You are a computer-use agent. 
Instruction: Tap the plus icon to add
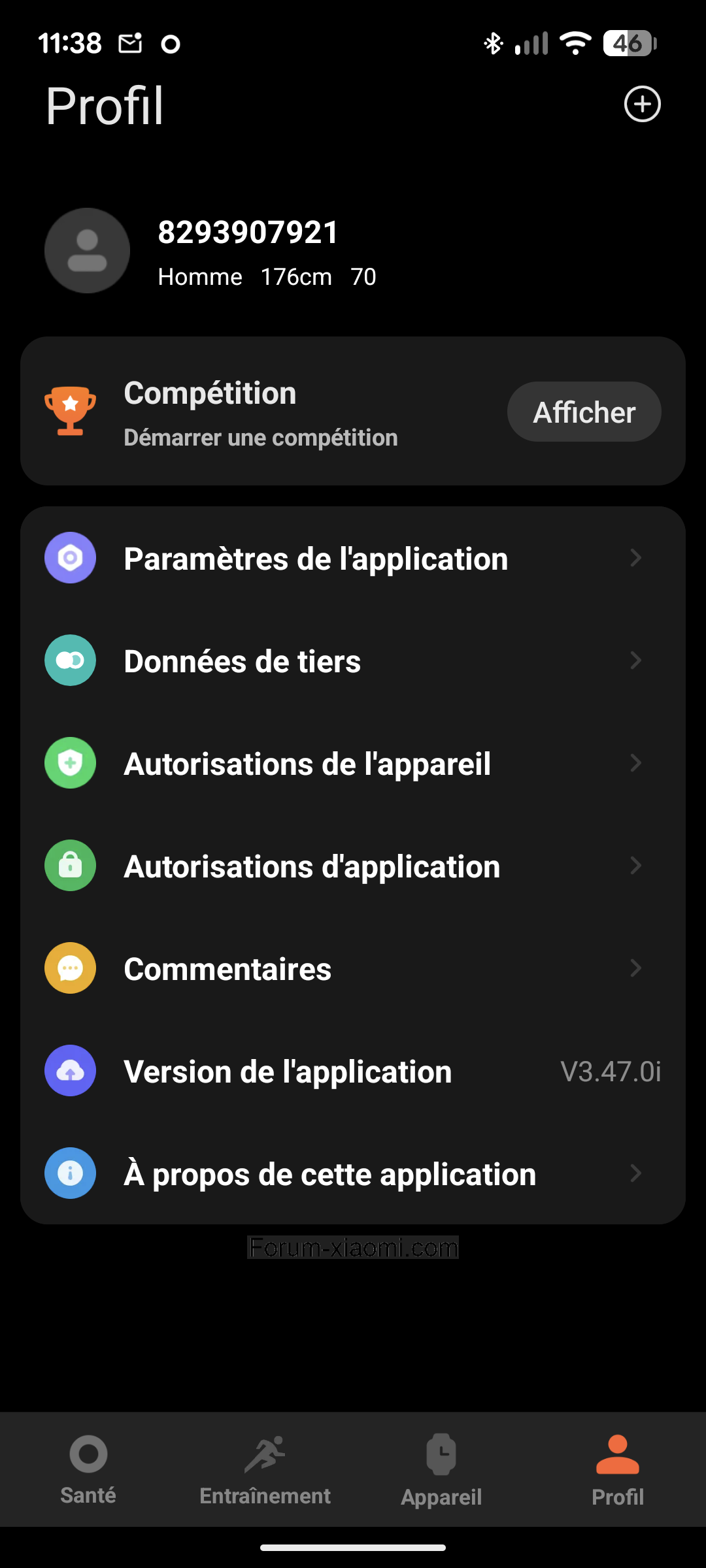pos(642,105)
